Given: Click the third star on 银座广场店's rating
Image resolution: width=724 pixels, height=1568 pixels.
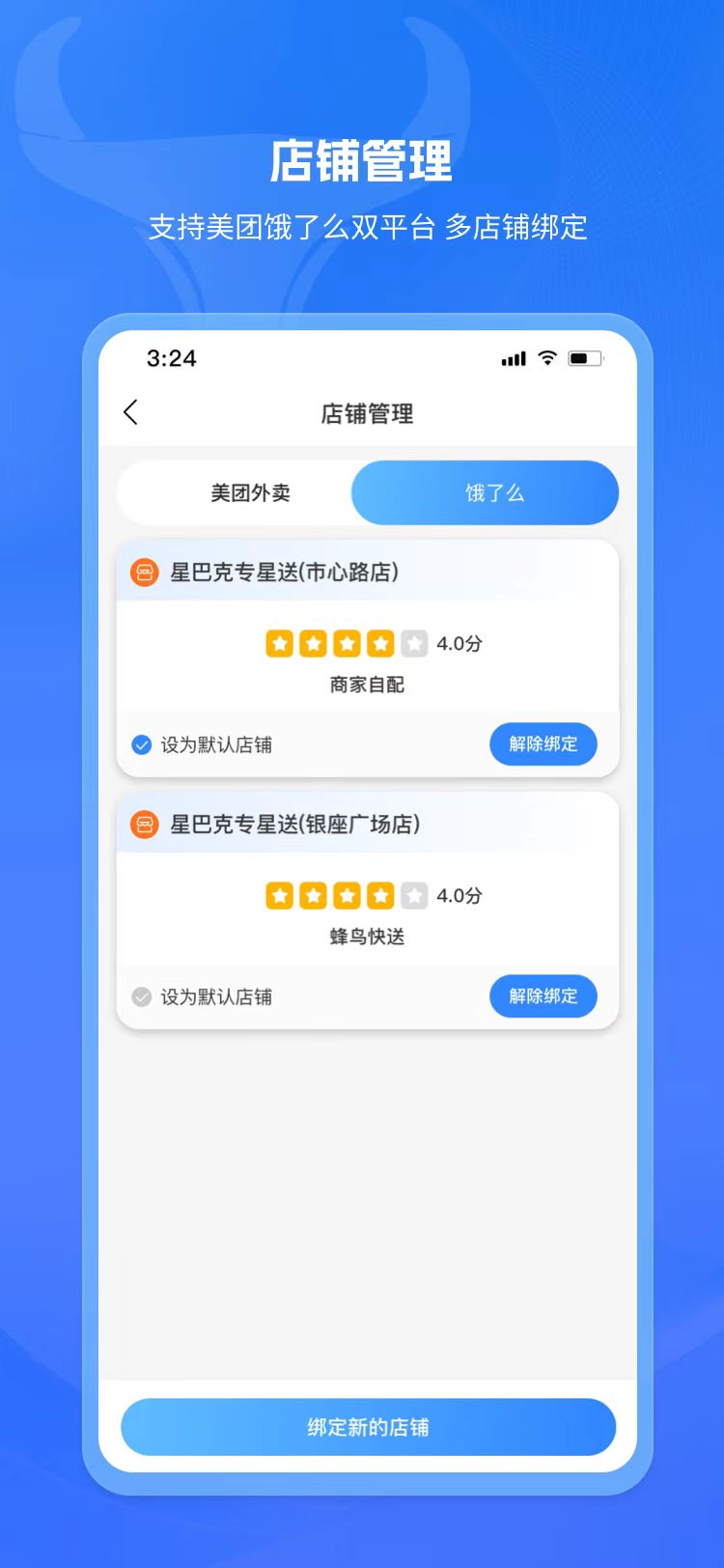Looking at the screenshot, I should tap(347, 895).
